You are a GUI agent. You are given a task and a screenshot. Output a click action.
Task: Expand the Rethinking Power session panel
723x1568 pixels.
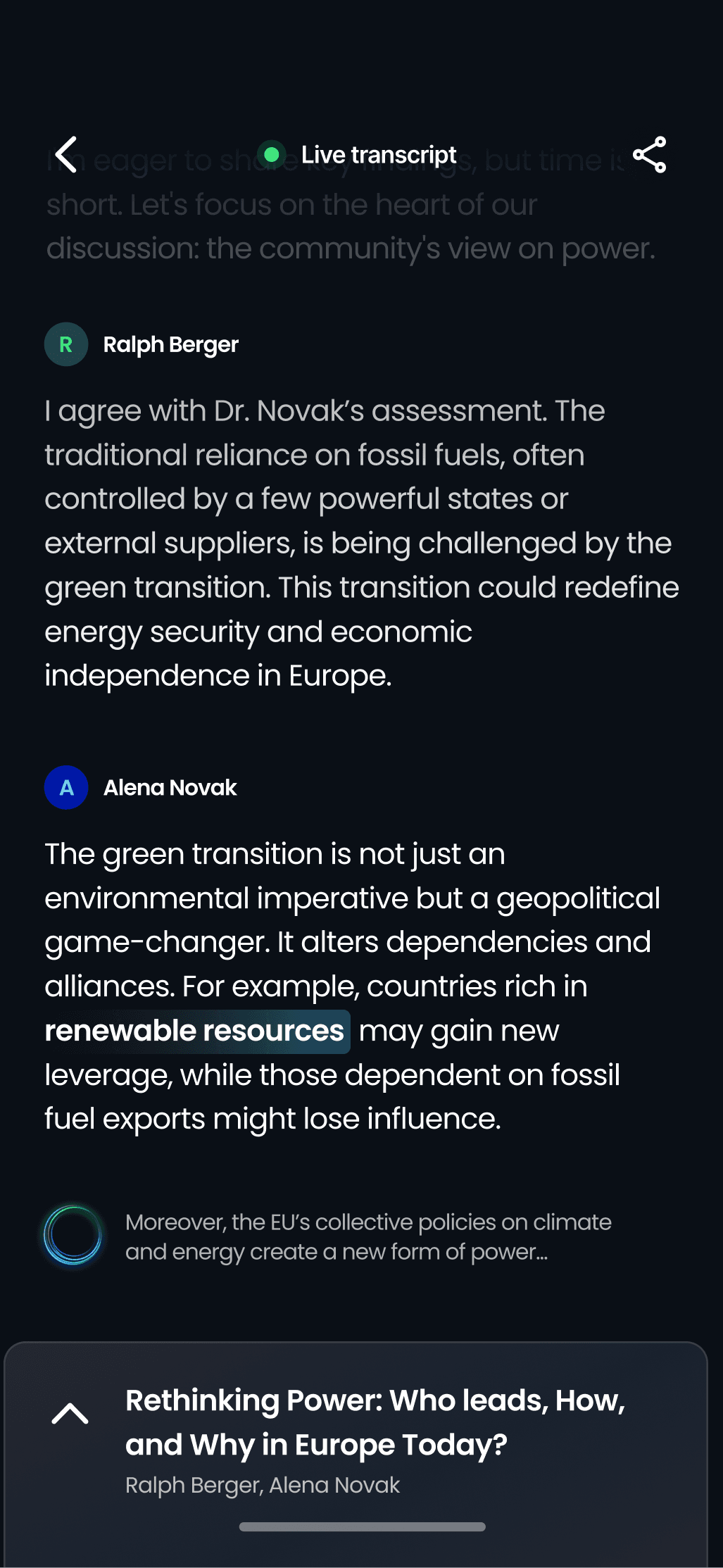click(x=70, y=1413)
